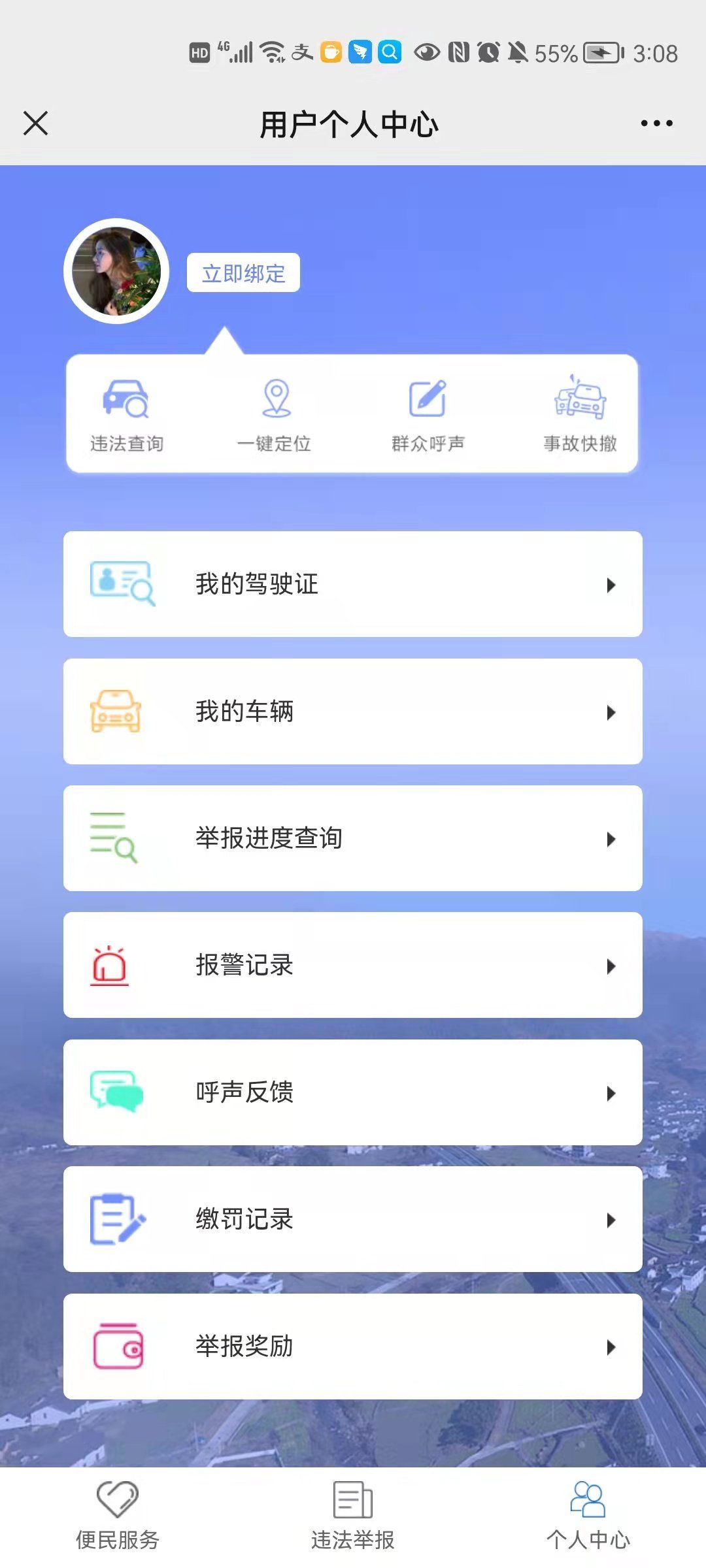706x1568 pixels.
Task: Go to 呼声反馈
Action: click(x=353, y=1092)
